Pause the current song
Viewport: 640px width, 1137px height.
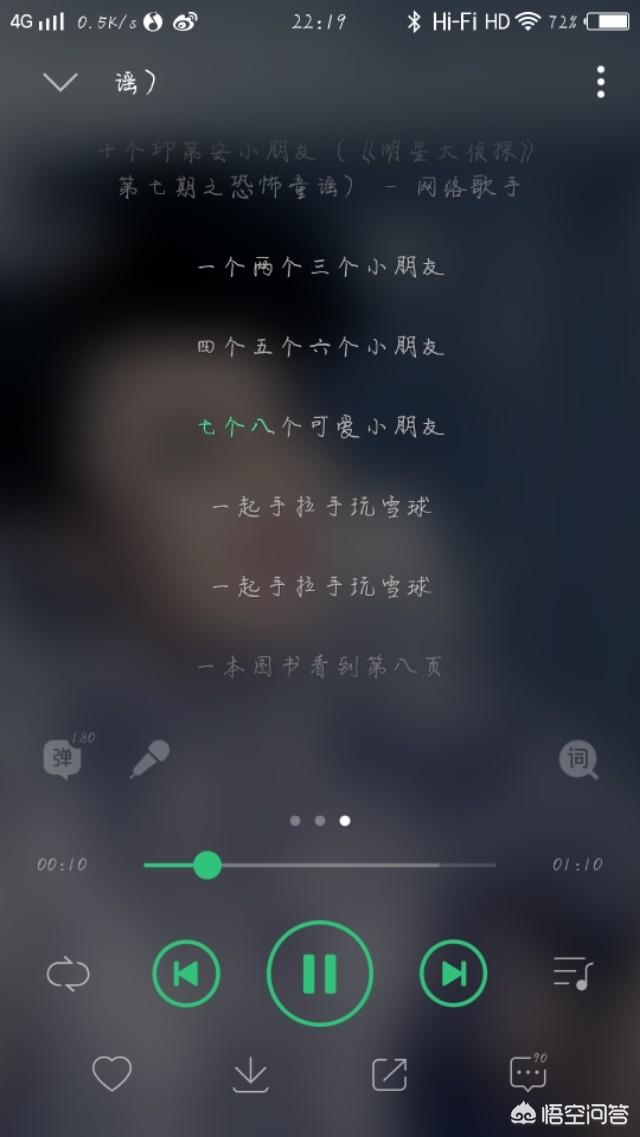pos(320,973)
